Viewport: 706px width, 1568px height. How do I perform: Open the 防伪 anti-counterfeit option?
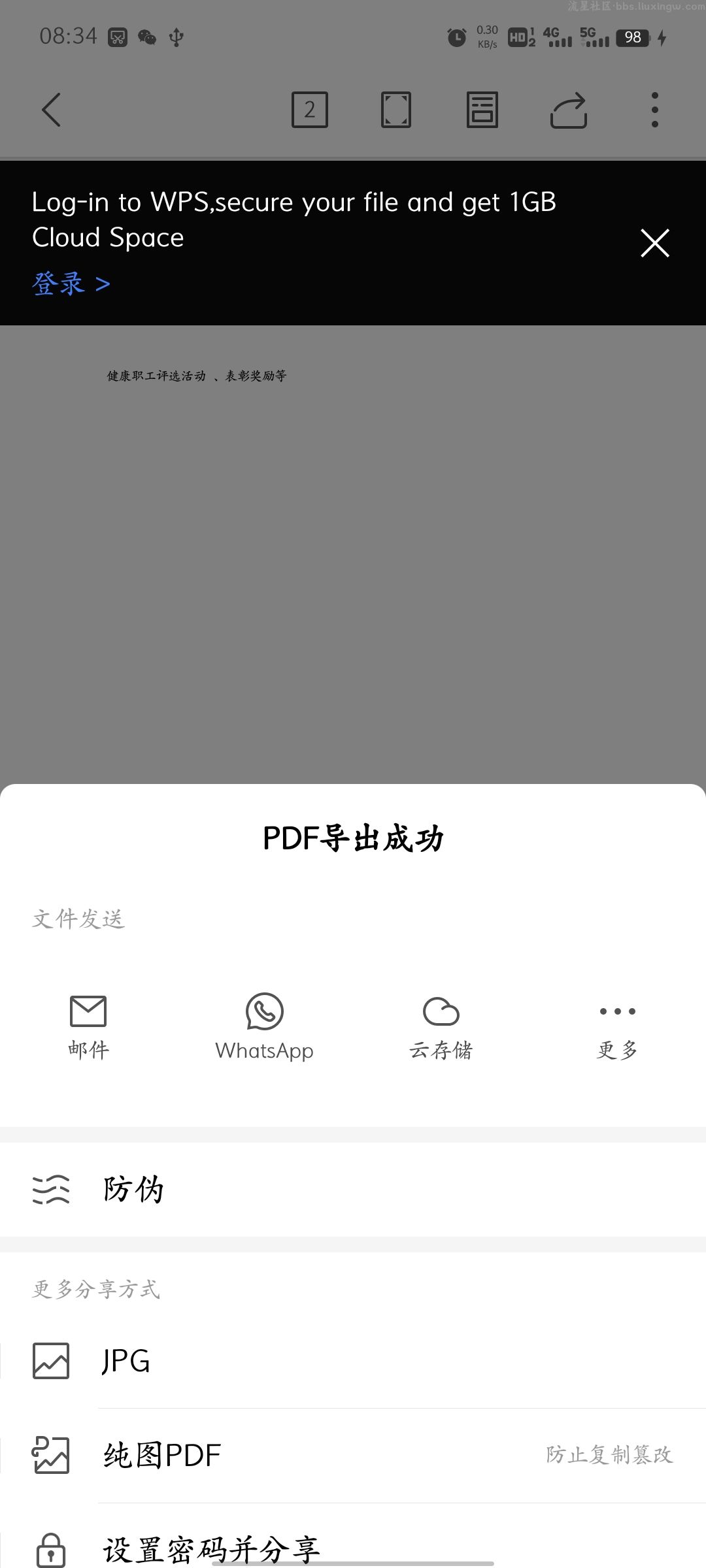[353, 1189]
